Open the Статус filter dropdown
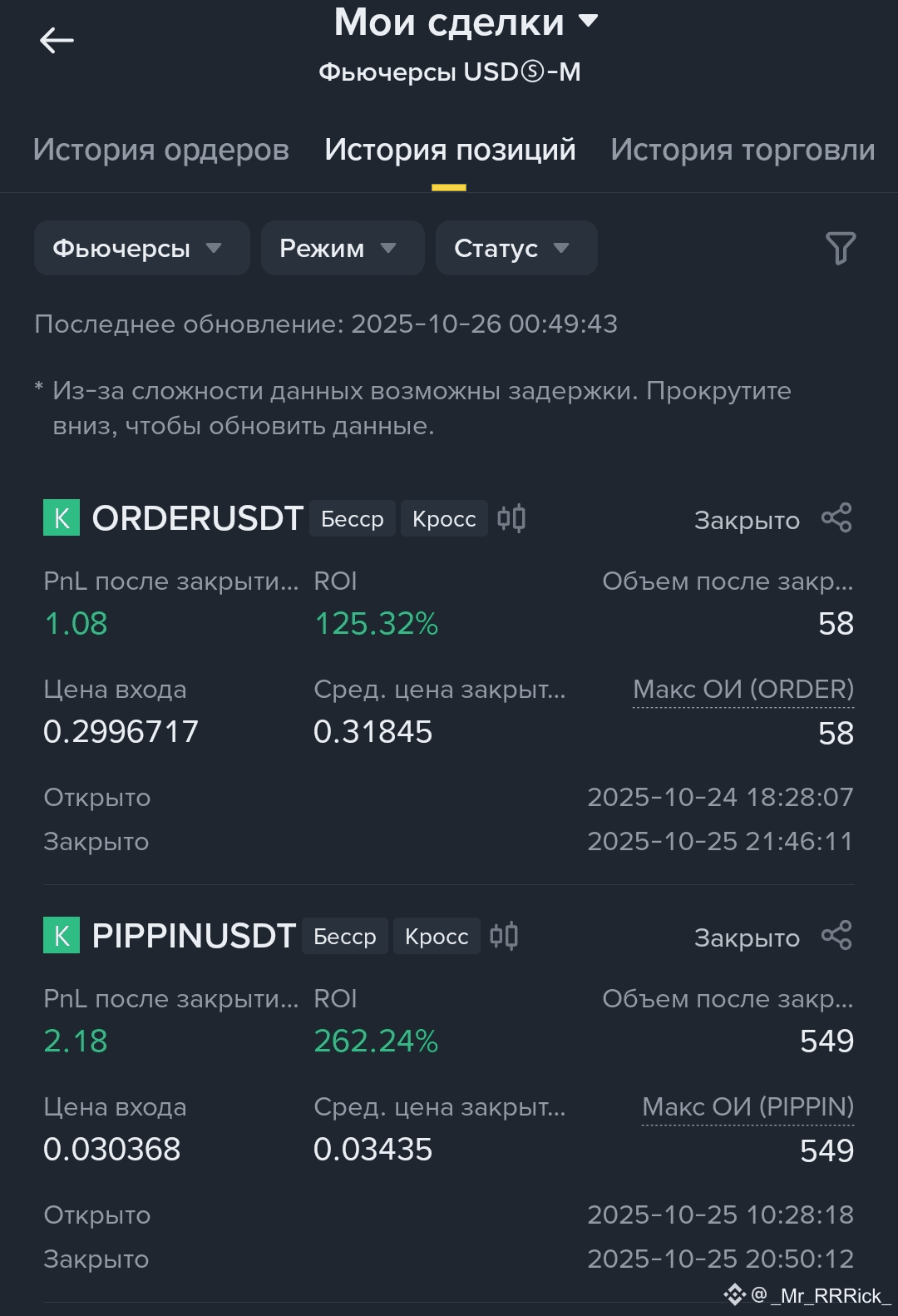This screenshot has width=898, height=1316. click(516, 248)
